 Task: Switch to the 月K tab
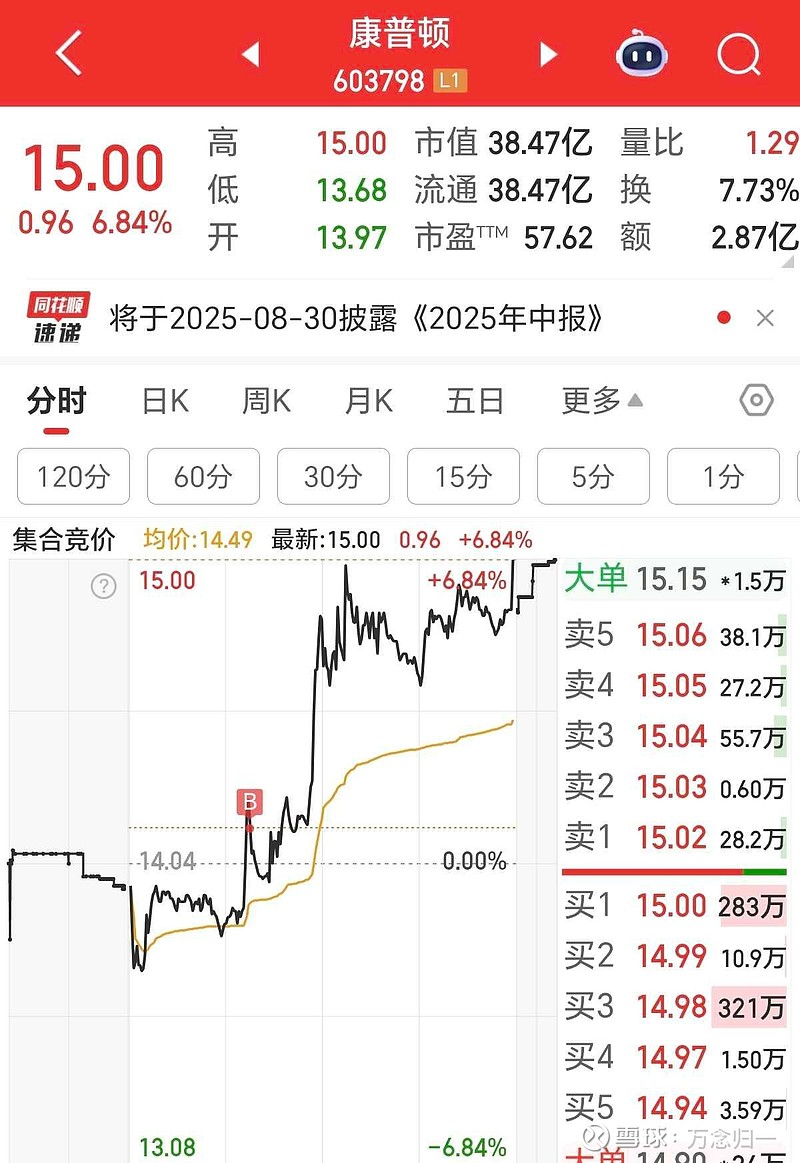[369, 402]
